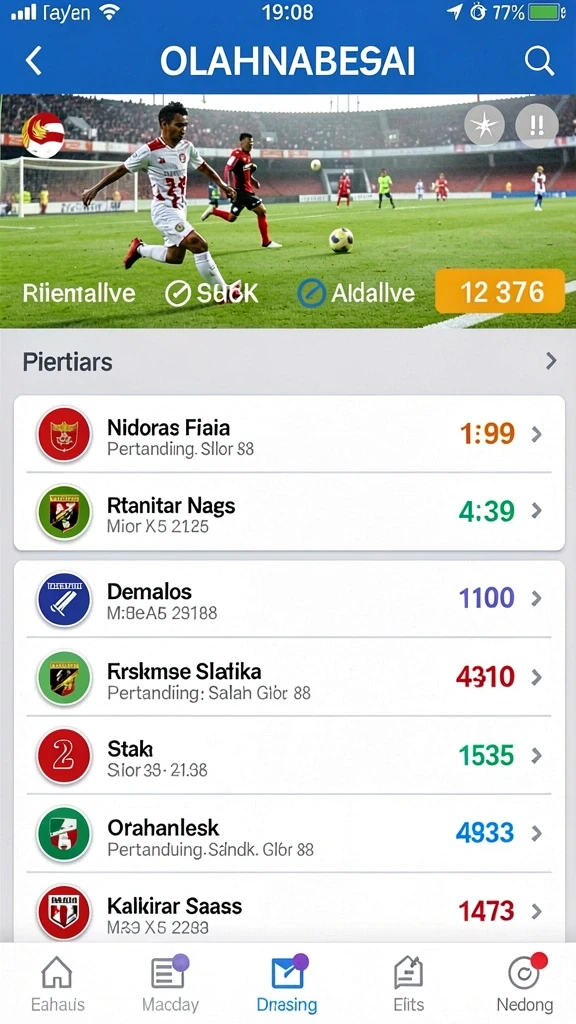This screenshot has height=1024, width=576.
Task: Switch to the Macday tab
Action: (170, 984)
